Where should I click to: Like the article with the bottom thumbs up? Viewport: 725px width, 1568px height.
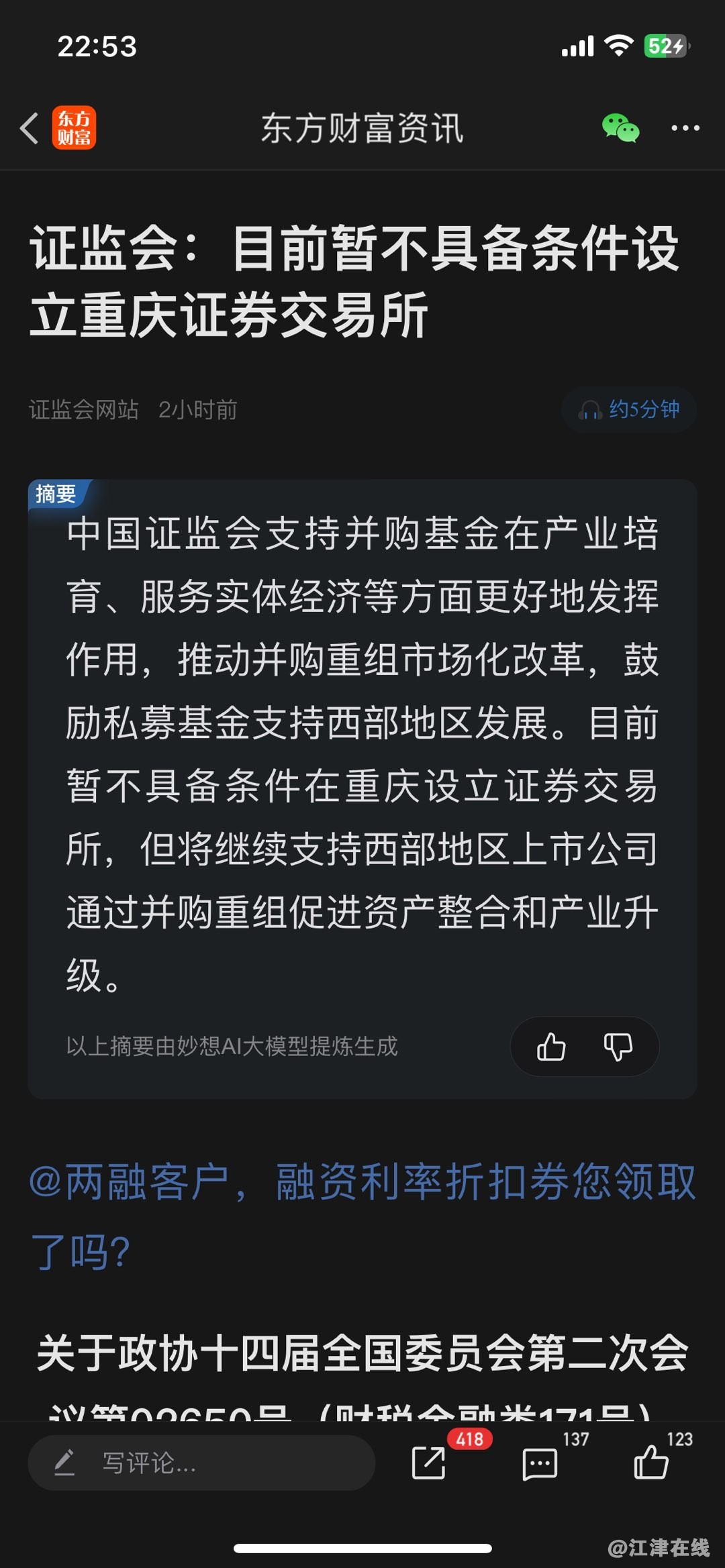click(x=651, y=1463)
